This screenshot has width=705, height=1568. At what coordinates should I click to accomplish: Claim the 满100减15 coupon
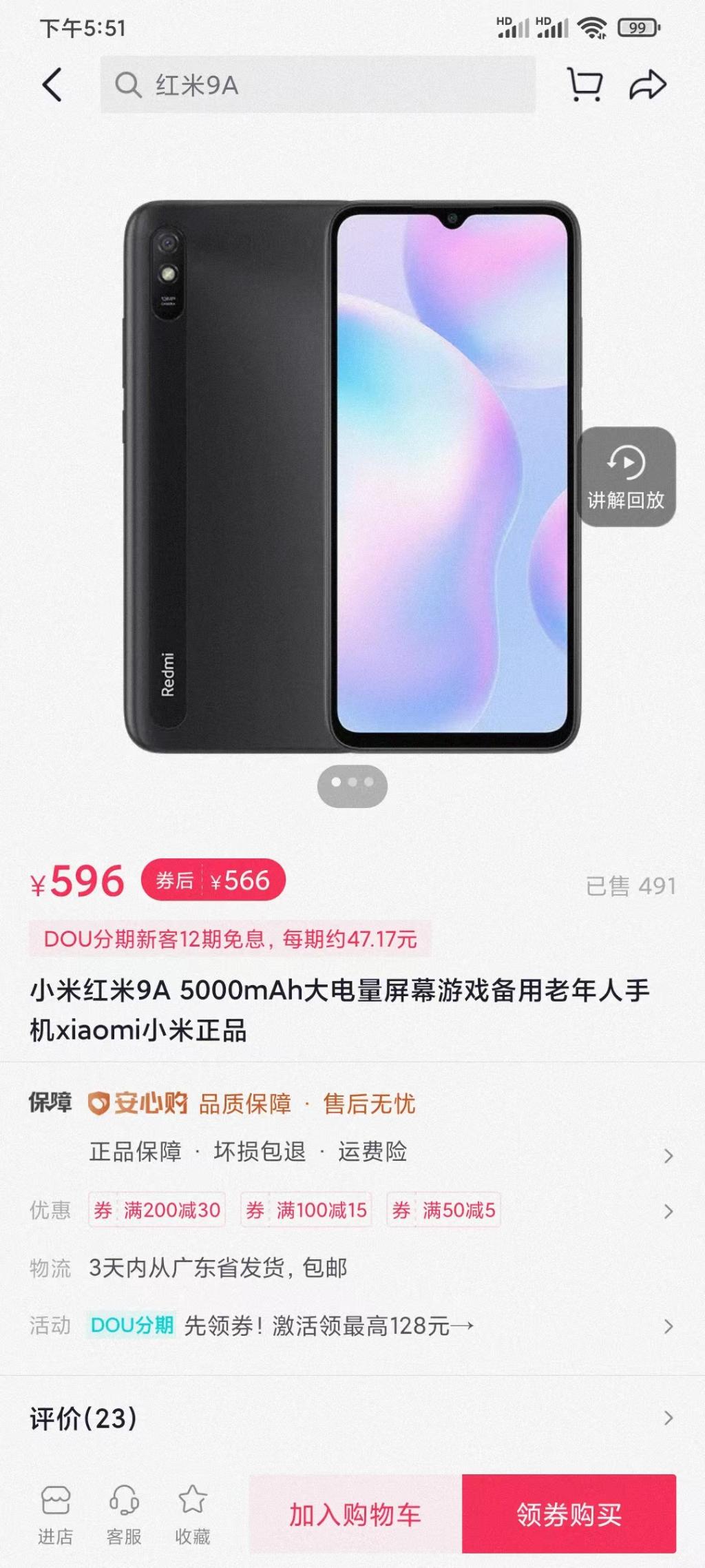306,1210
